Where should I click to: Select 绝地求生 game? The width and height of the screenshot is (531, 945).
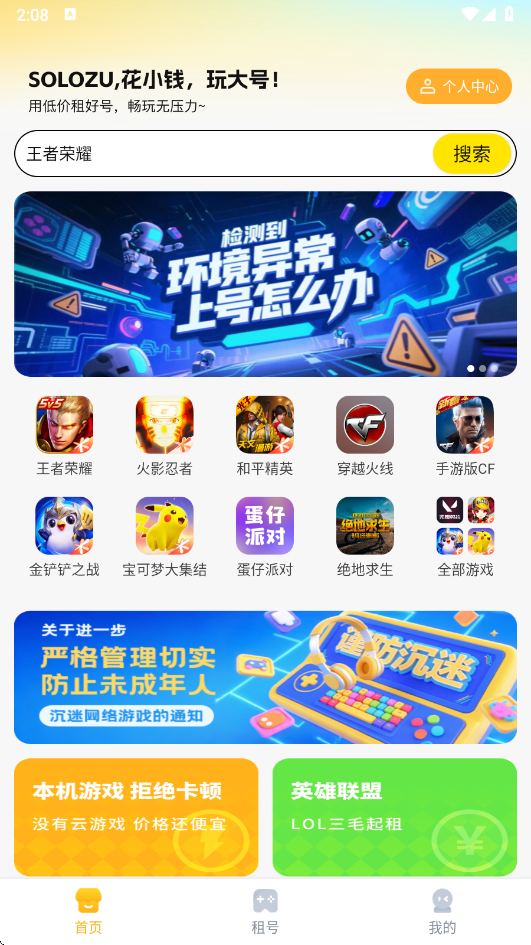tap(365, 536)
